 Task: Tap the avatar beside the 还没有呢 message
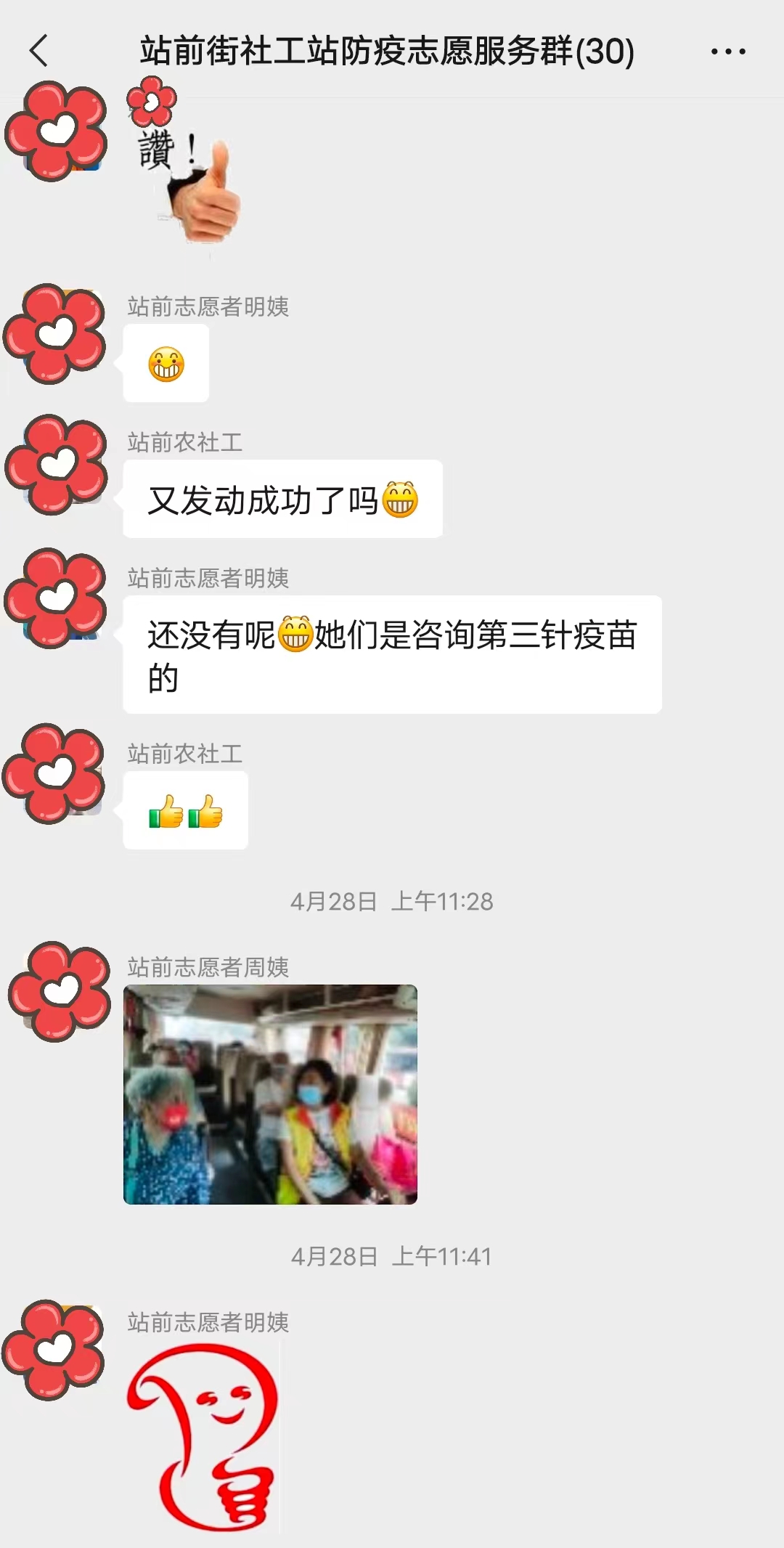point(57,598)
